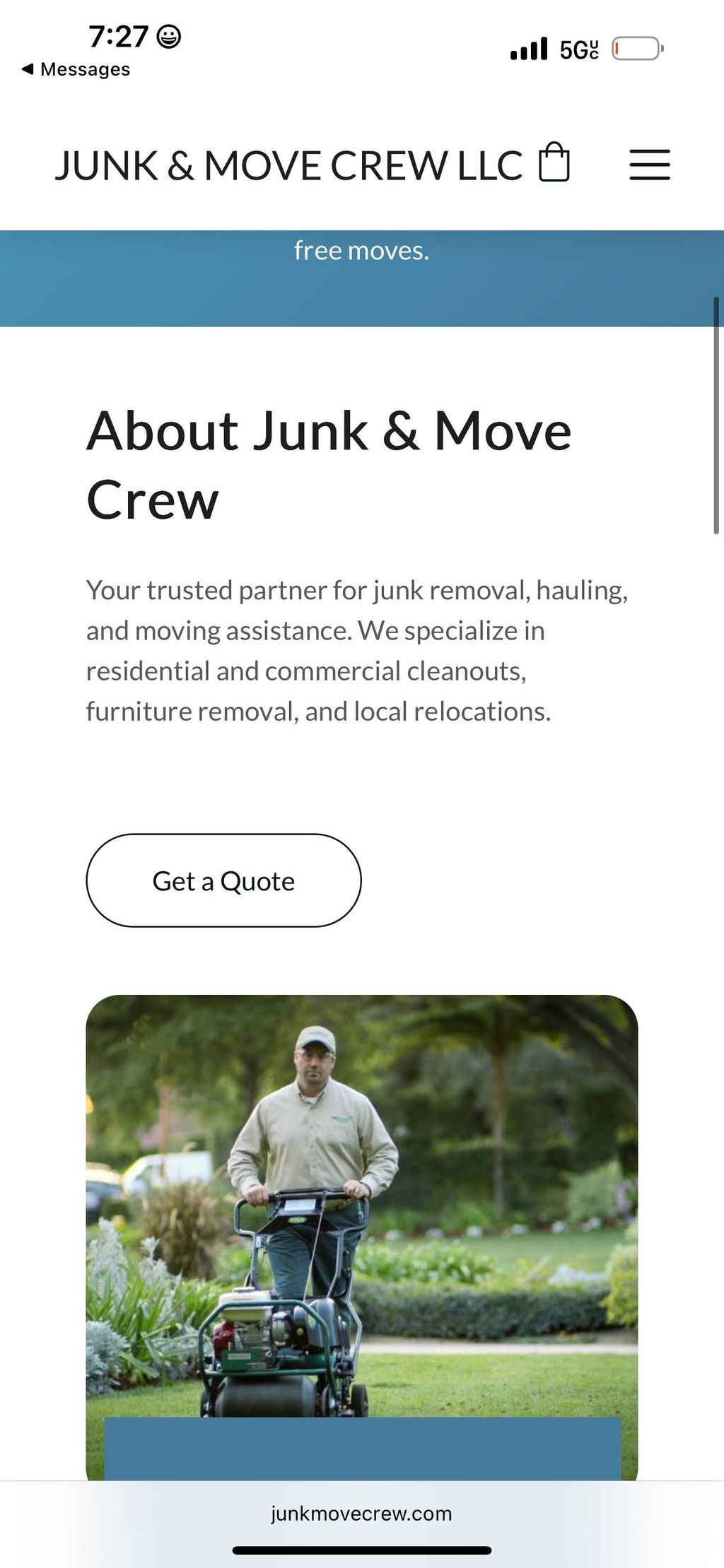This screenshot has height=1568, width=724.
Task: Tap the junkmovecrew.com address bar
Action: 361,1513
